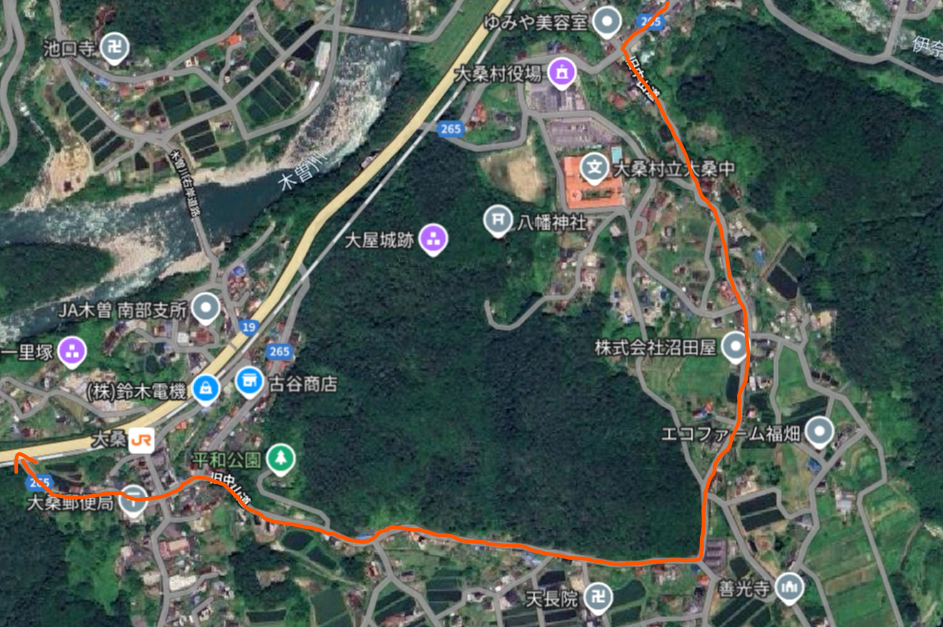
Task: Tap the JA木曽 南部支所 pin
Action: coord(207,307)
